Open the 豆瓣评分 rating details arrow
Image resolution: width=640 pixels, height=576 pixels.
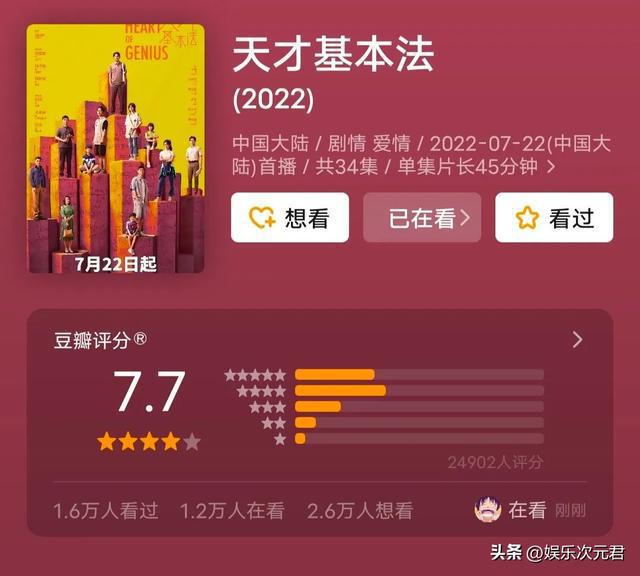tap(577, 340)
